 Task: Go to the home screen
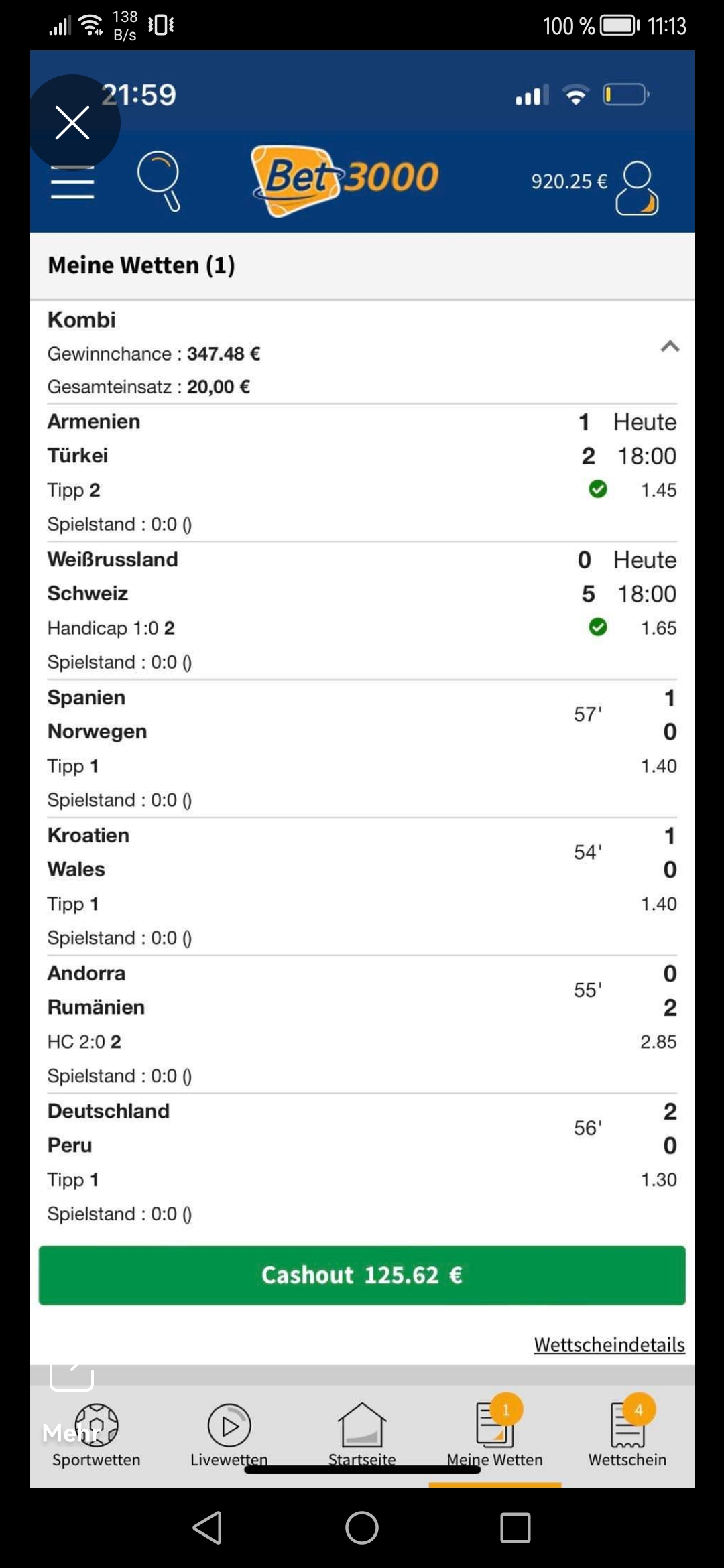[x=362, y=1527]
